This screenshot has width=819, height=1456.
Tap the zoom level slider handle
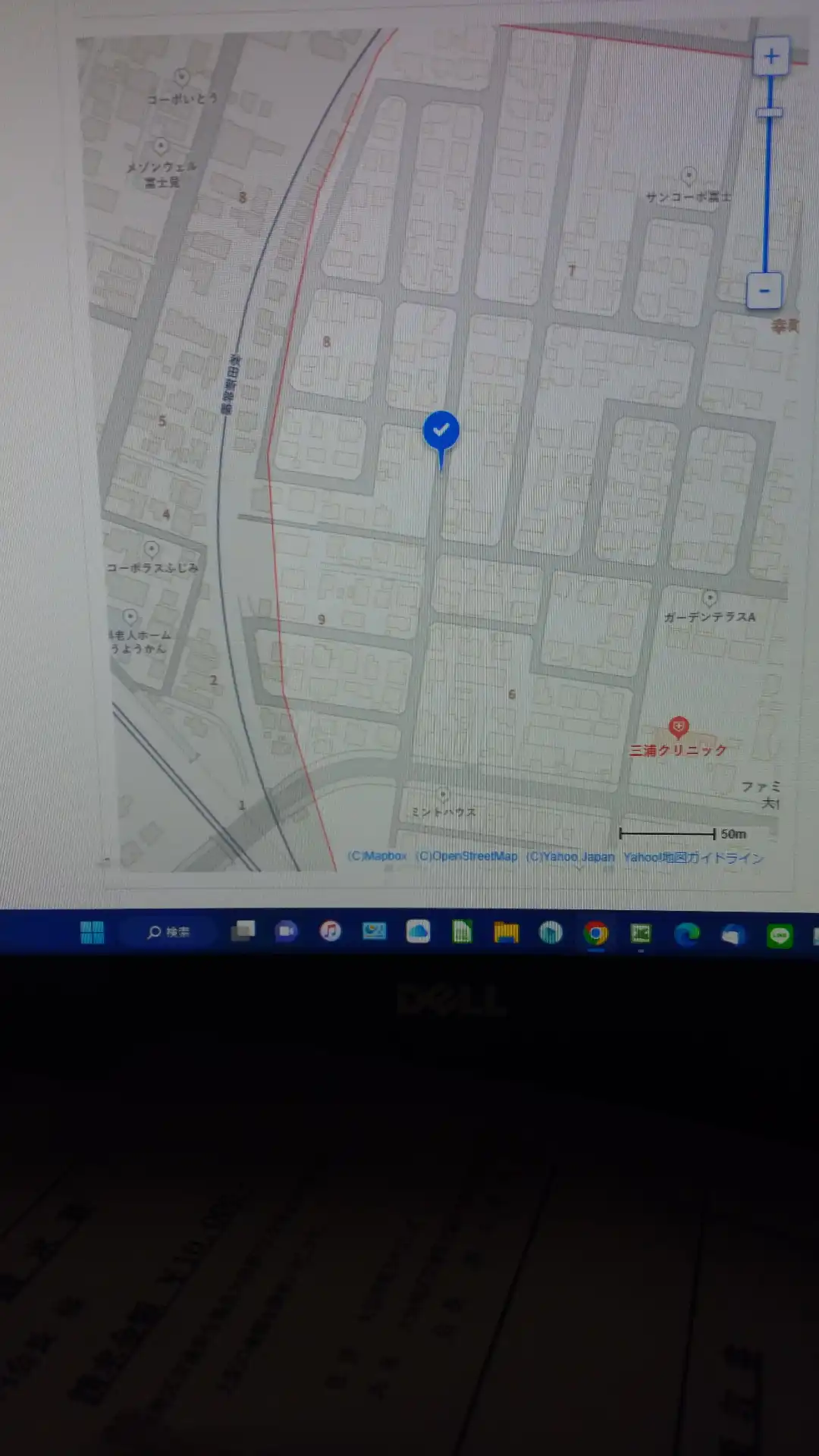click(x=770, y=113)
